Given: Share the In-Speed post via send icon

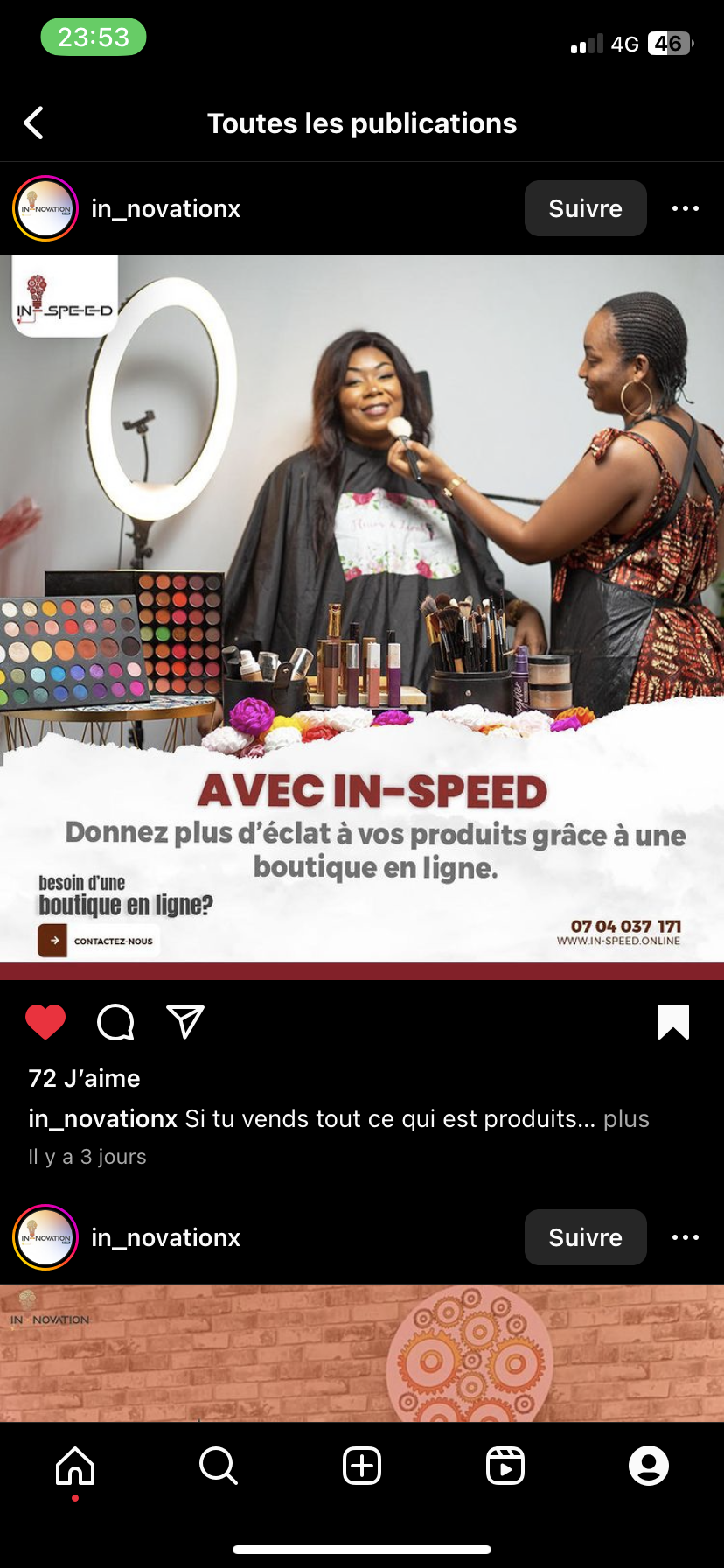Looking at the screenshot, I should pos(185,1022).
